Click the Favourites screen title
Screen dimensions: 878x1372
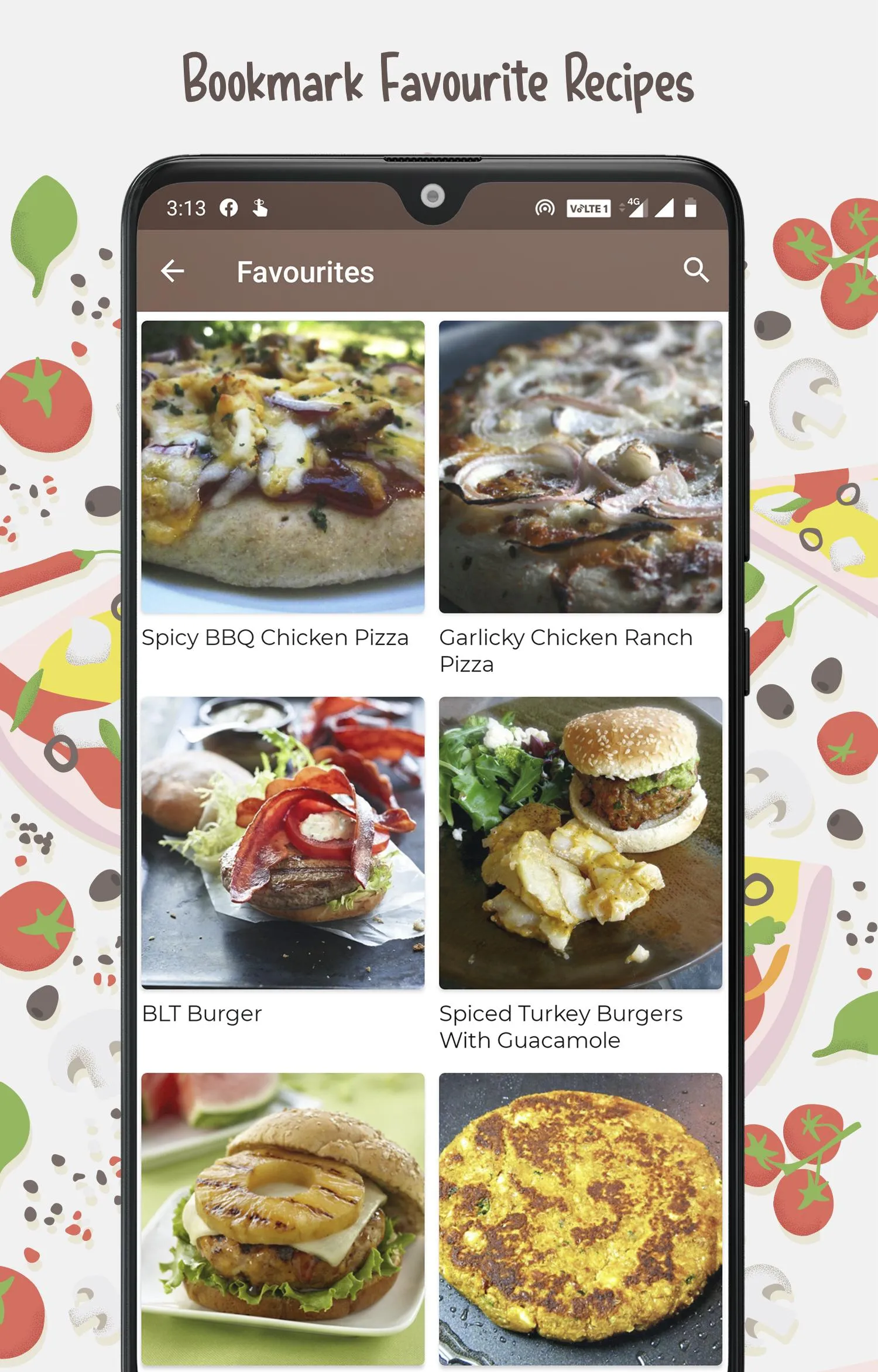(305, 270)
